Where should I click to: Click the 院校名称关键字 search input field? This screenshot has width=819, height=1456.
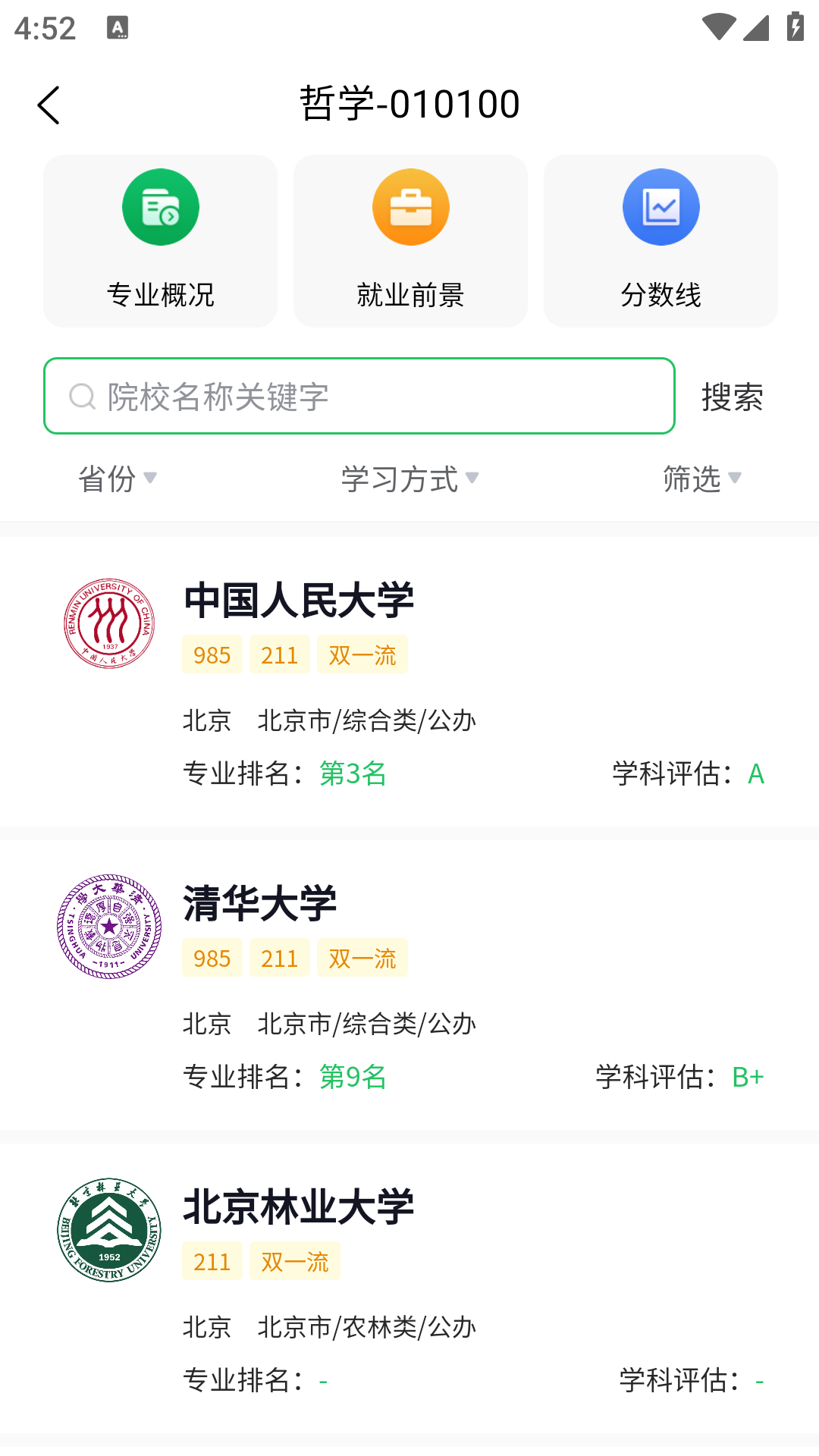pyautogui.click(x=360, y=396)
